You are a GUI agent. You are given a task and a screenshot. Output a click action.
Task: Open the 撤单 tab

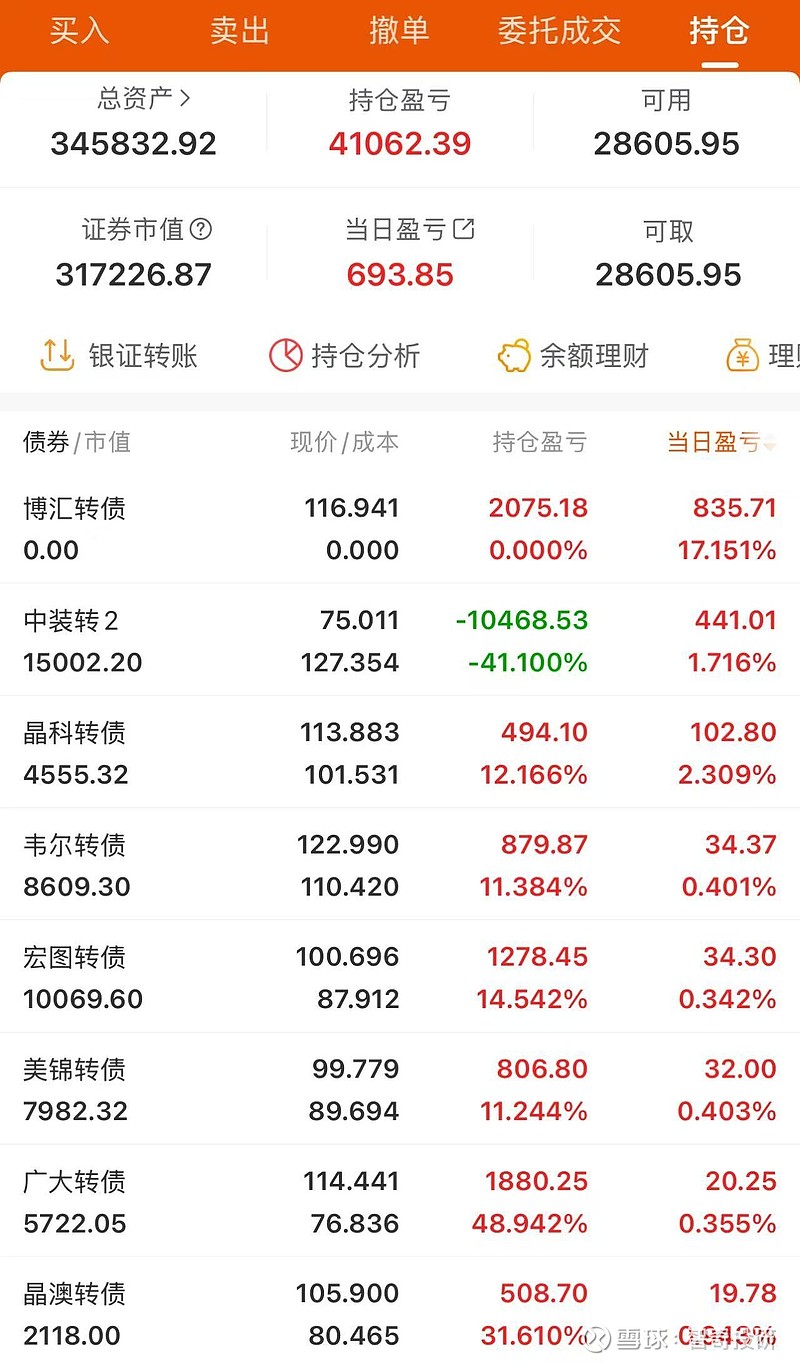pos(398,32)
